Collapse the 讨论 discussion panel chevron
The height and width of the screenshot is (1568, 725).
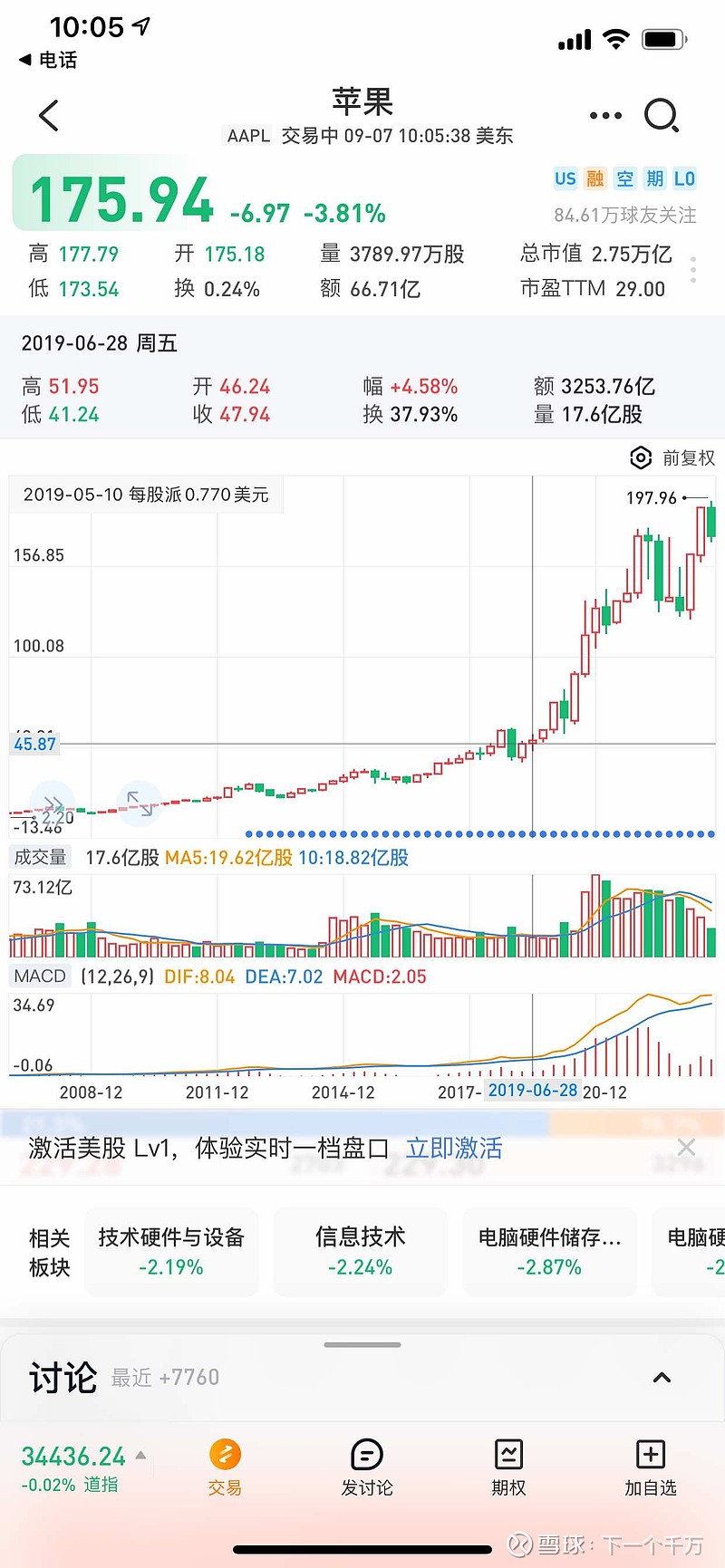tap(662, 1376)
